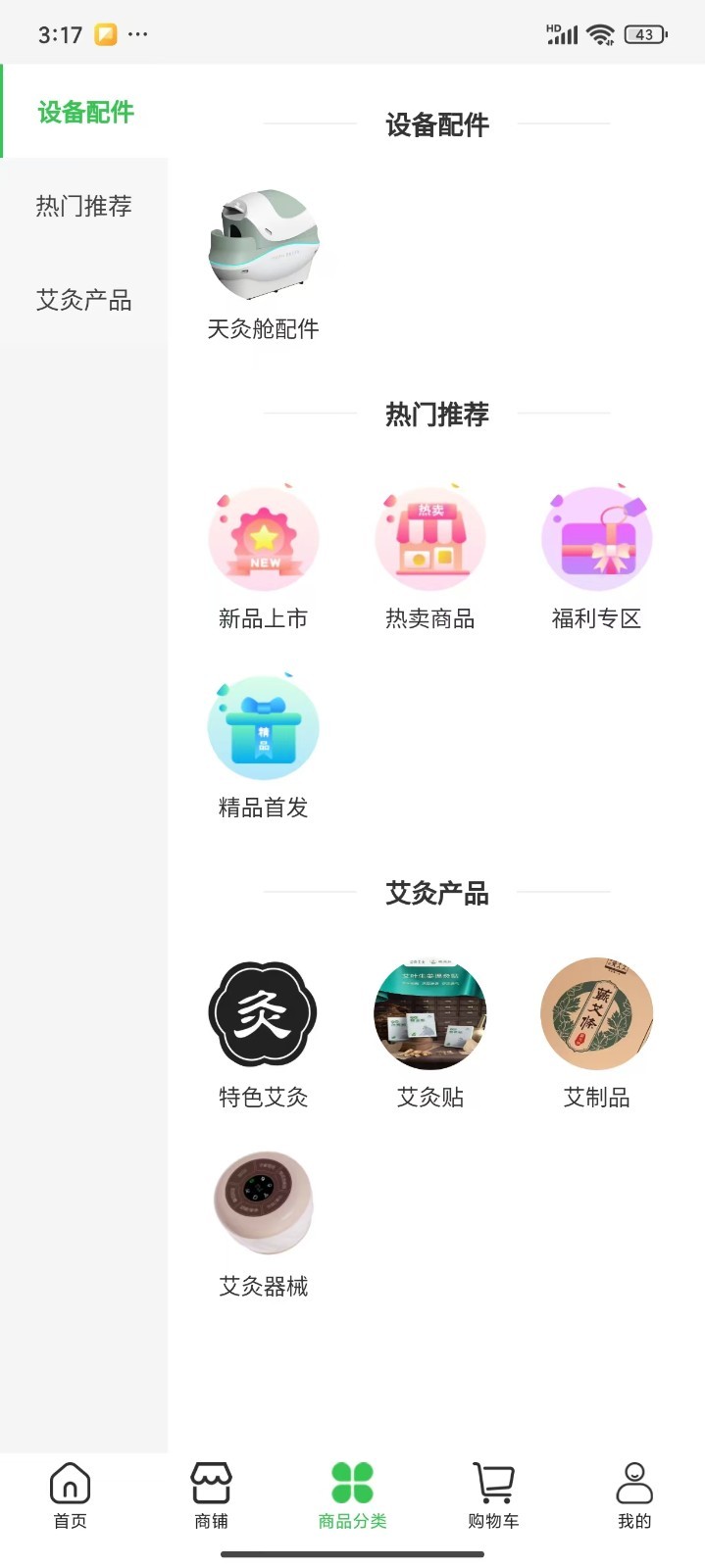
Task: Open the 购物车 shopping cart tab
Action: coord(493,1495)
